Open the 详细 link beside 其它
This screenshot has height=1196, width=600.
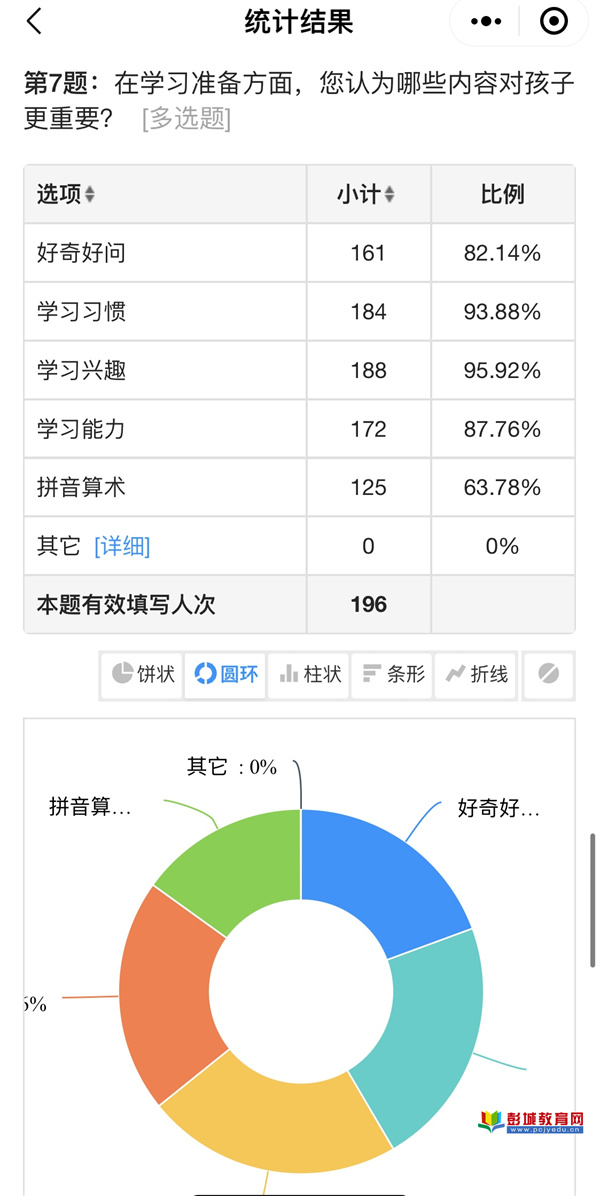pos(122,546)
